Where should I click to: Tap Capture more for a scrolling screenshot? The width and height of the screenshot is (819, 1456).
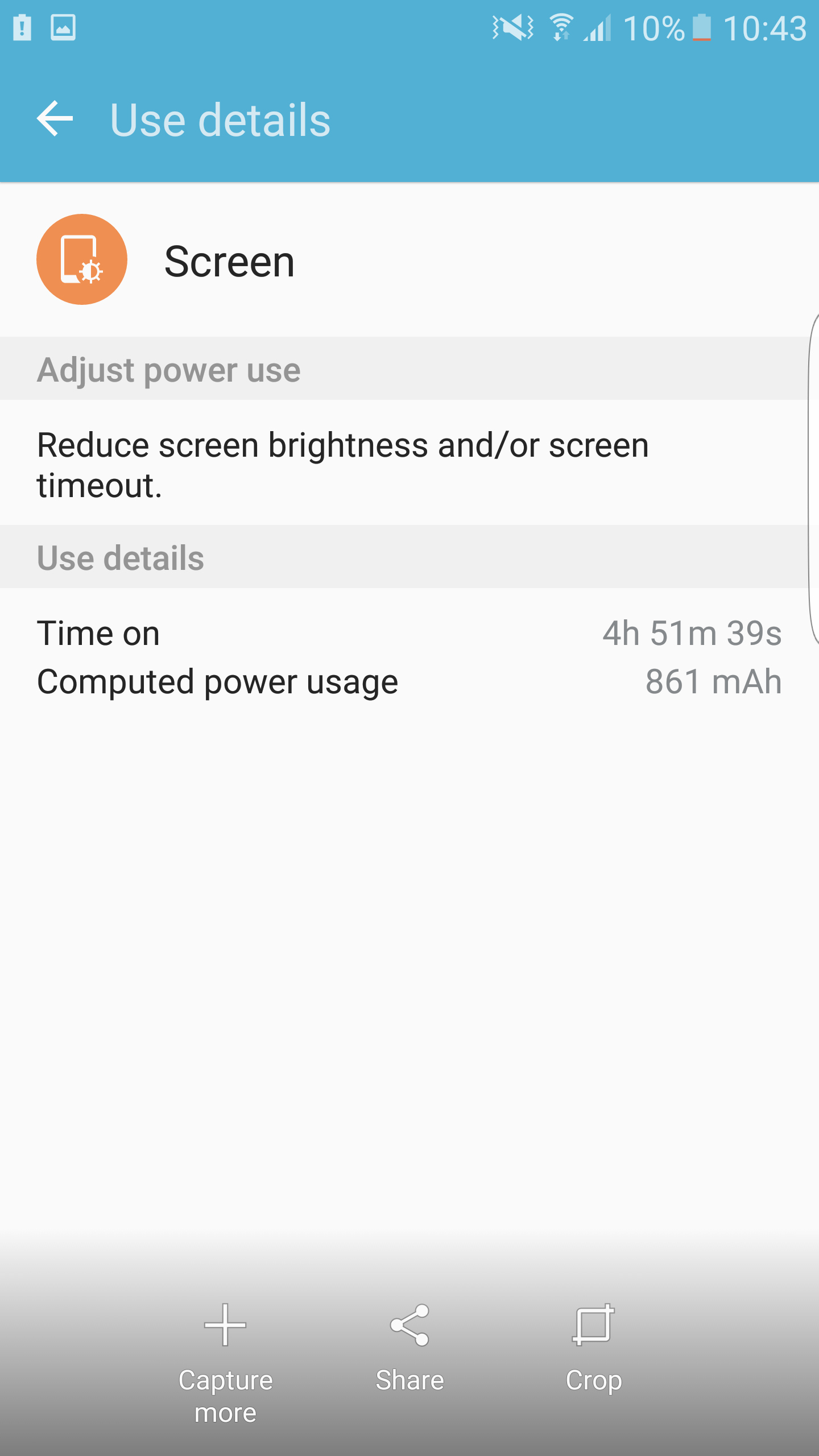(x=226, y=1364)
